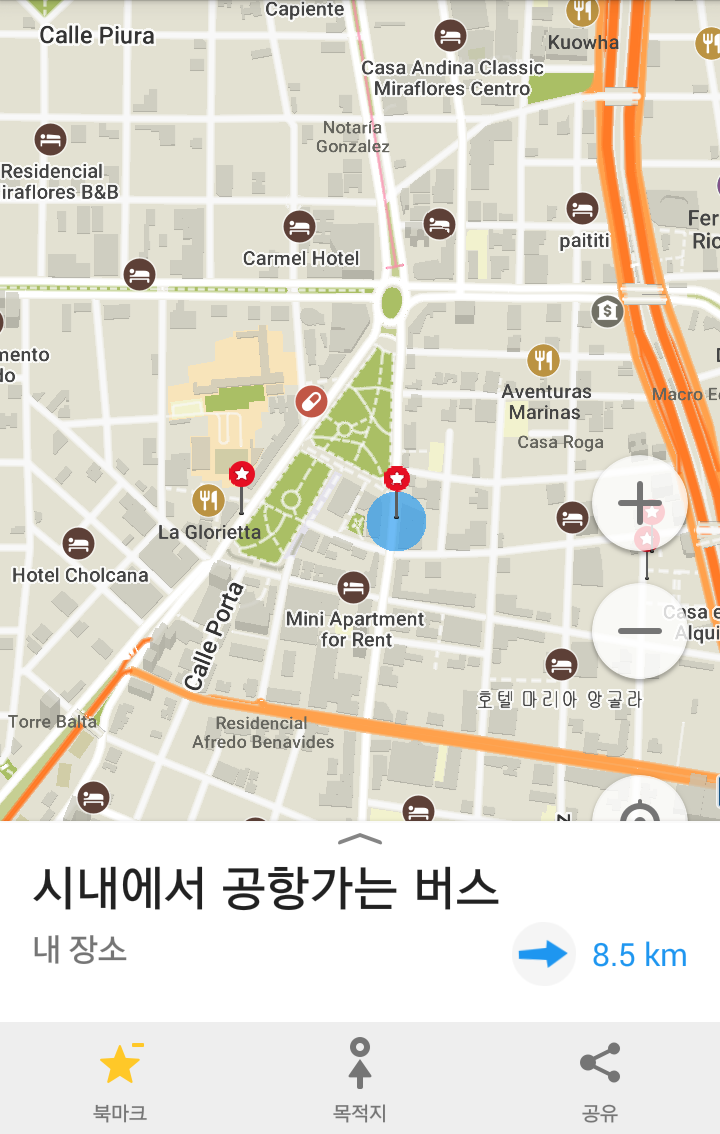Tap the Mini Apartment for Rent marker
Viewport: 720px width, 1134px height.
pos(353,587)
